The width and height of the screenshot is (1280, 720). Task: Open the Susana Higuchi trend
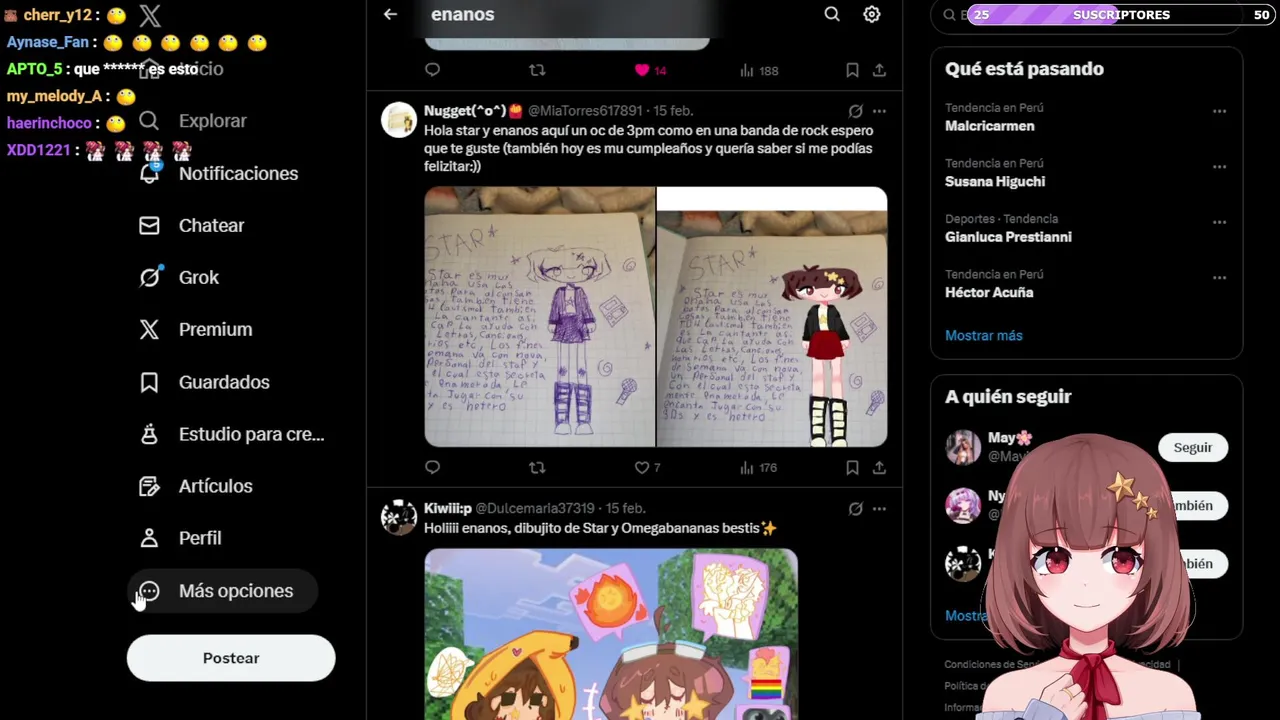coord(995,182)
